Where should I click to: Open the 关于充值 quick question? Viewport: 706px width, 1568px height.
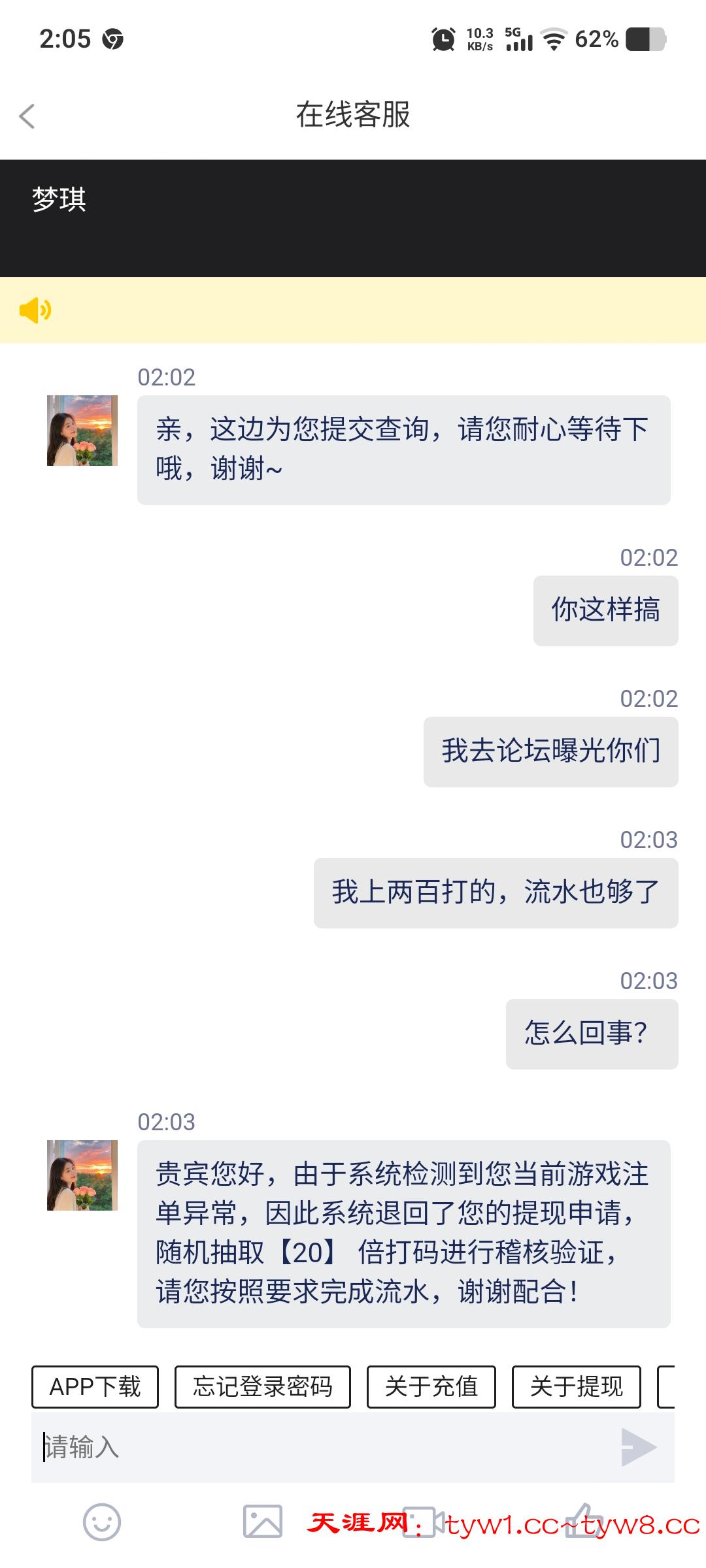coord(431,1386)
